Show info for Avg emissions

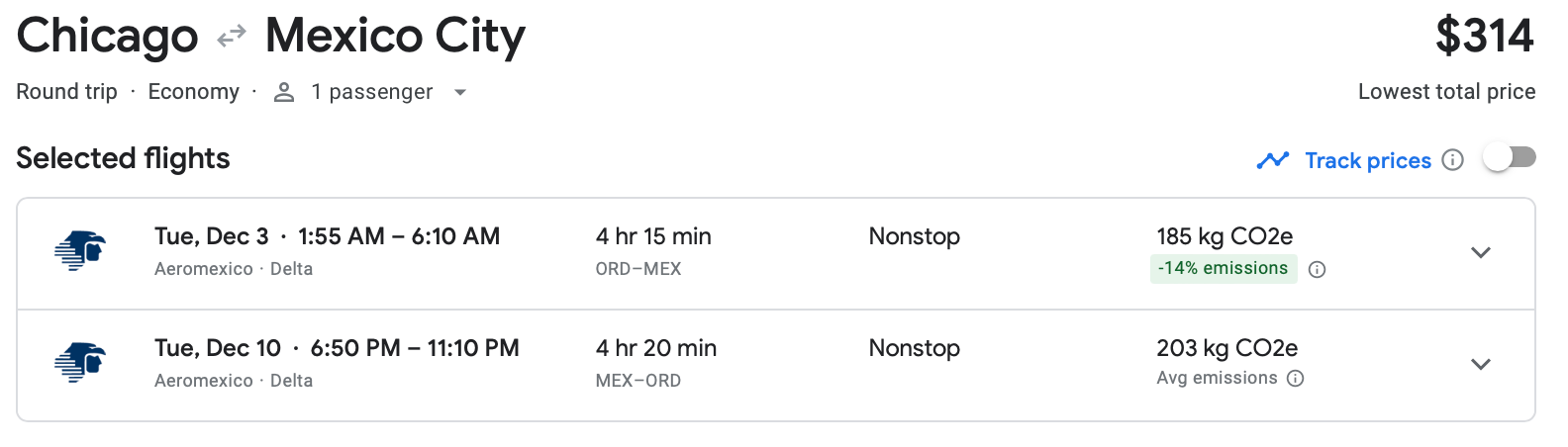coord(1295,379)
